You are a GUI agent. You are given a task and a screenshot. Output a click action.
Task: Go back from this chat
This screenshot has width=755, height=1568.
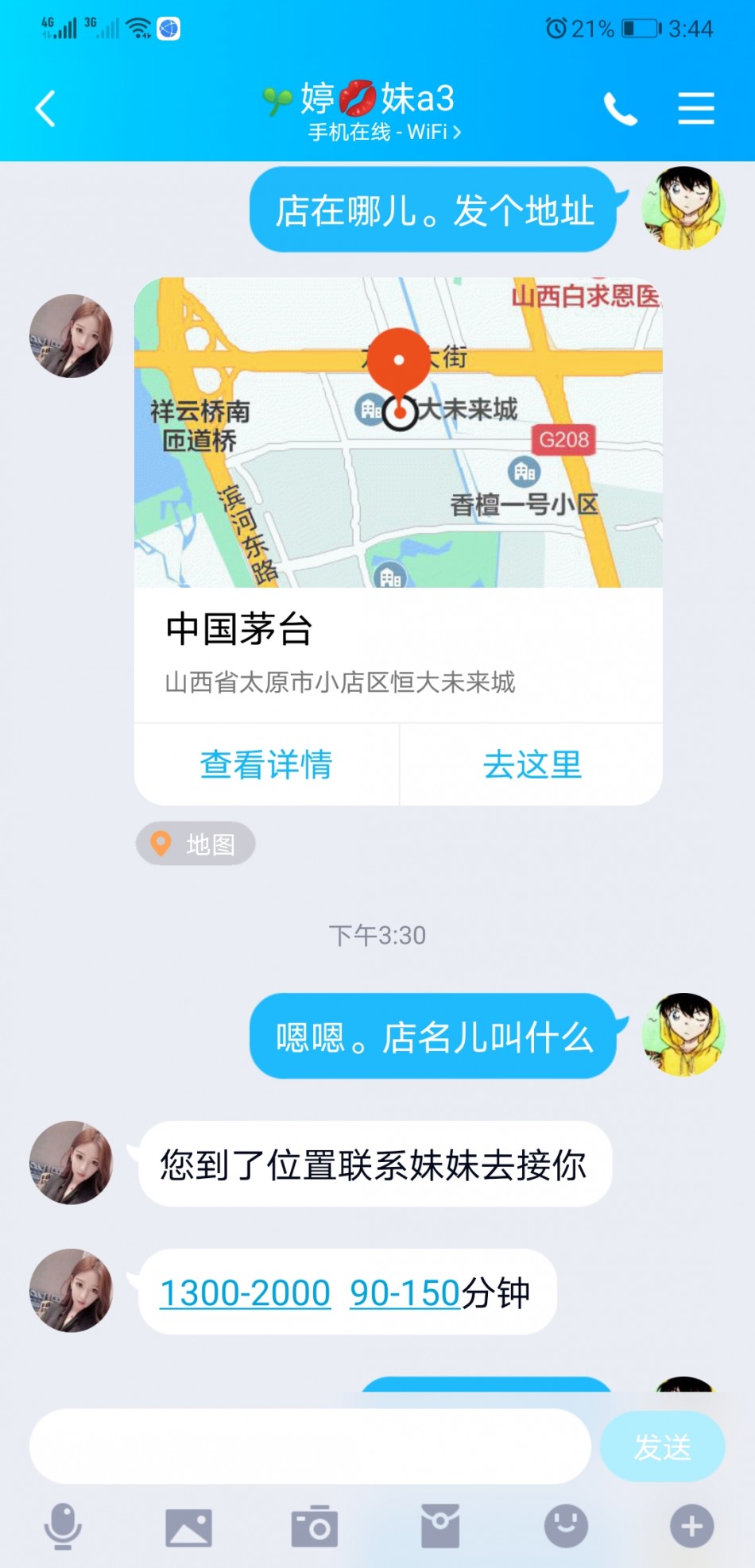point(46,109)
